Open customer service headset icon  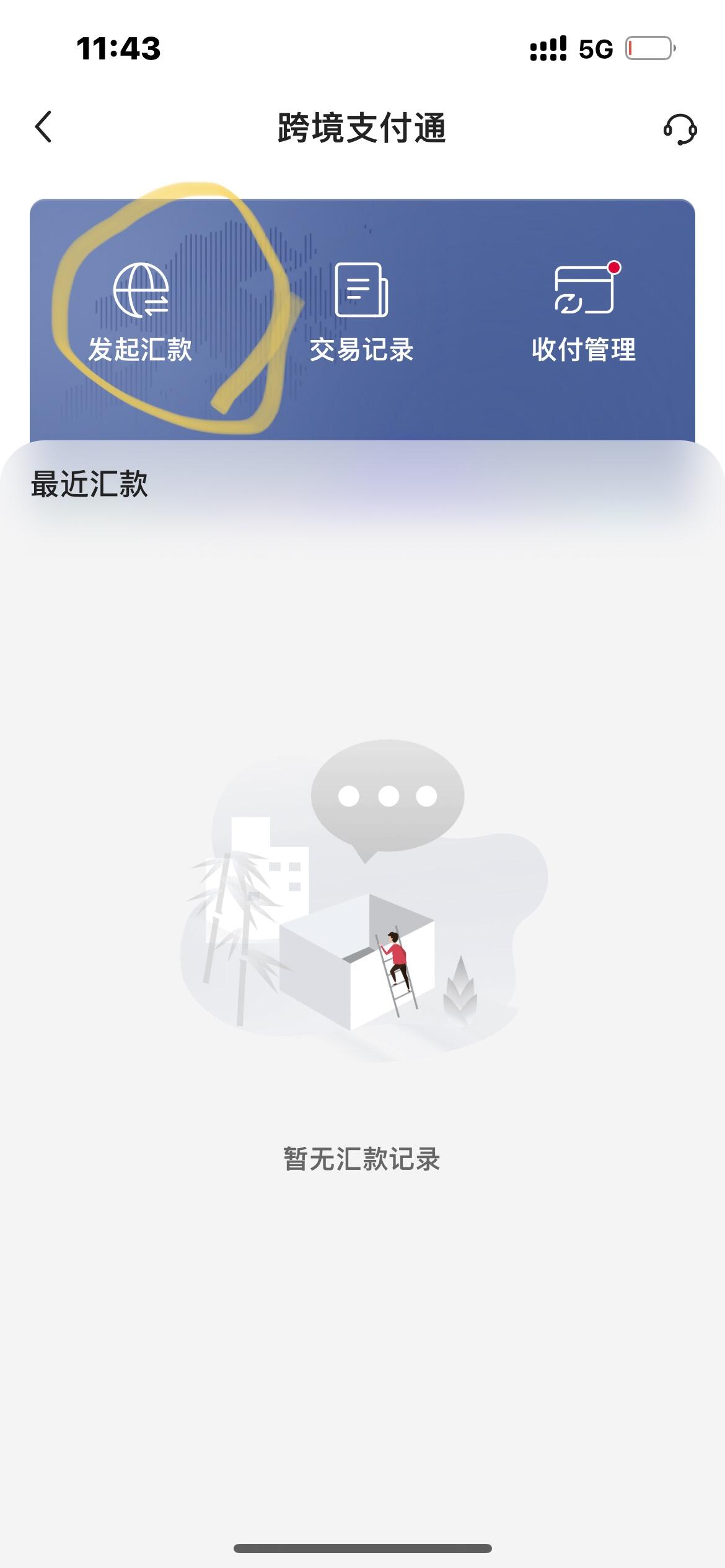click(x=680, y=129)
